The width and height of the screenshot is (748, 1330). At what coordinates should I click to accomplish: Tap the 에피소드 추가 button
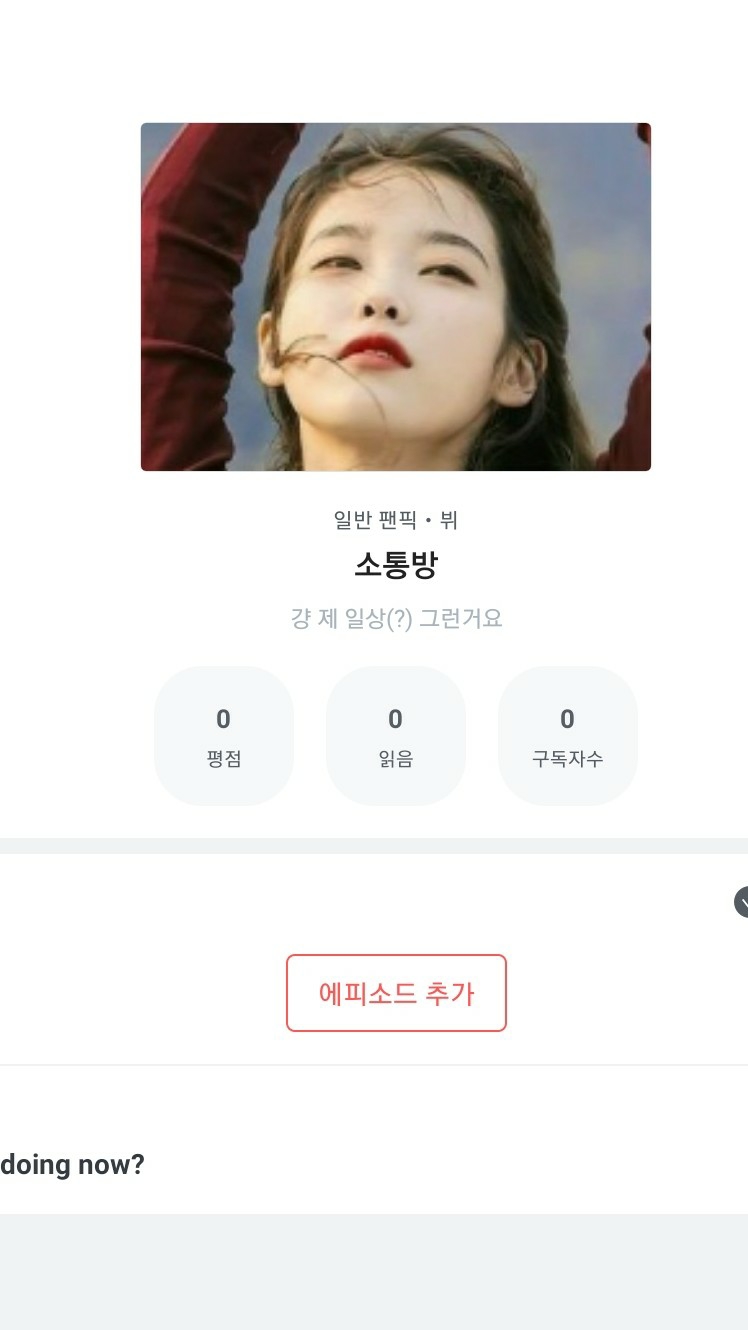tap(396, 993)
